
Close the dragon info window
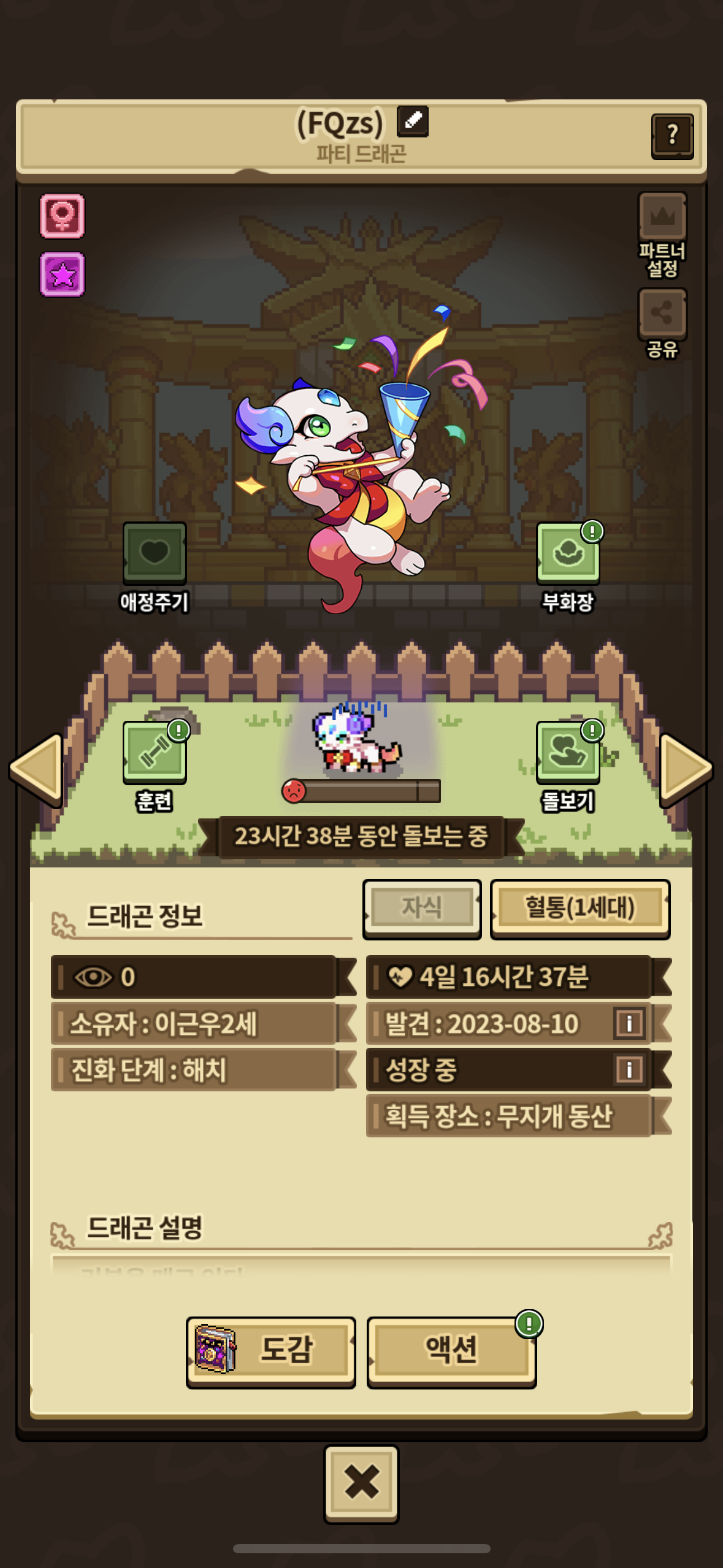[361, 1483]
